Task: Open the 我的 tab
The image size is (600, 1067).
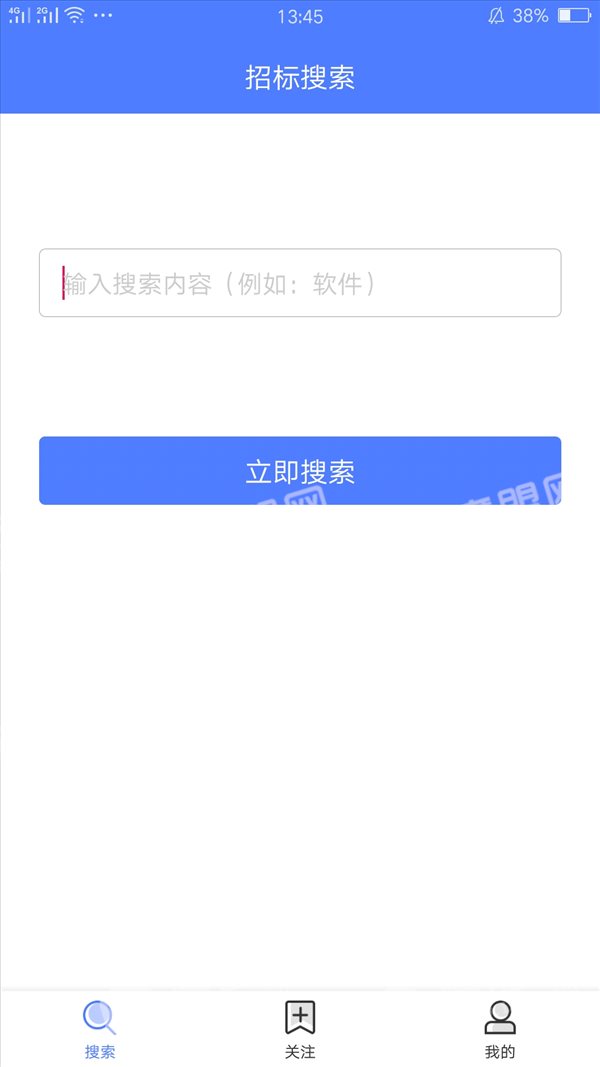Action: (x=500, y=1030)
